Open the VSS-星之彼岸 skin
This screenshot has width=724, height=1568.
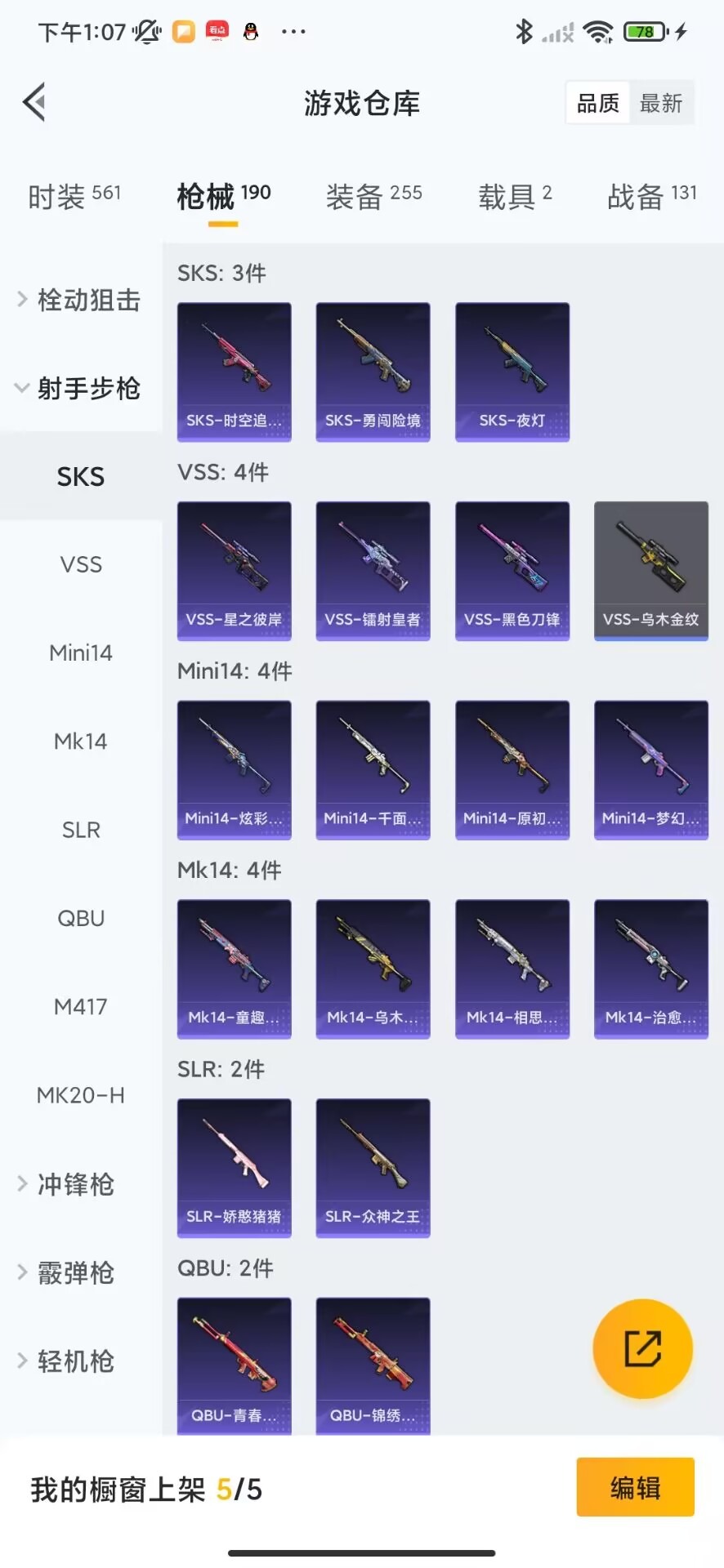tap(234, 571)
